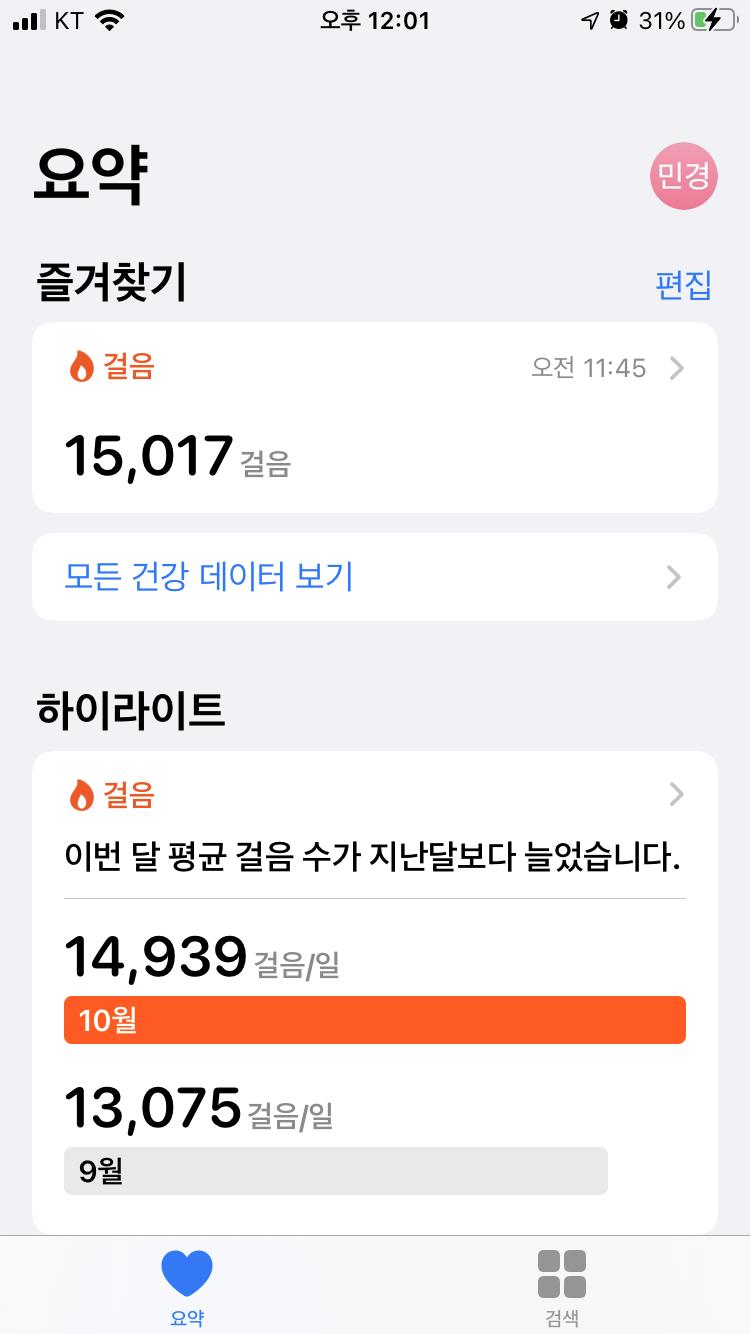
Task: Open the 걸음 15,017 steps card
Action: tap(374, 417)
